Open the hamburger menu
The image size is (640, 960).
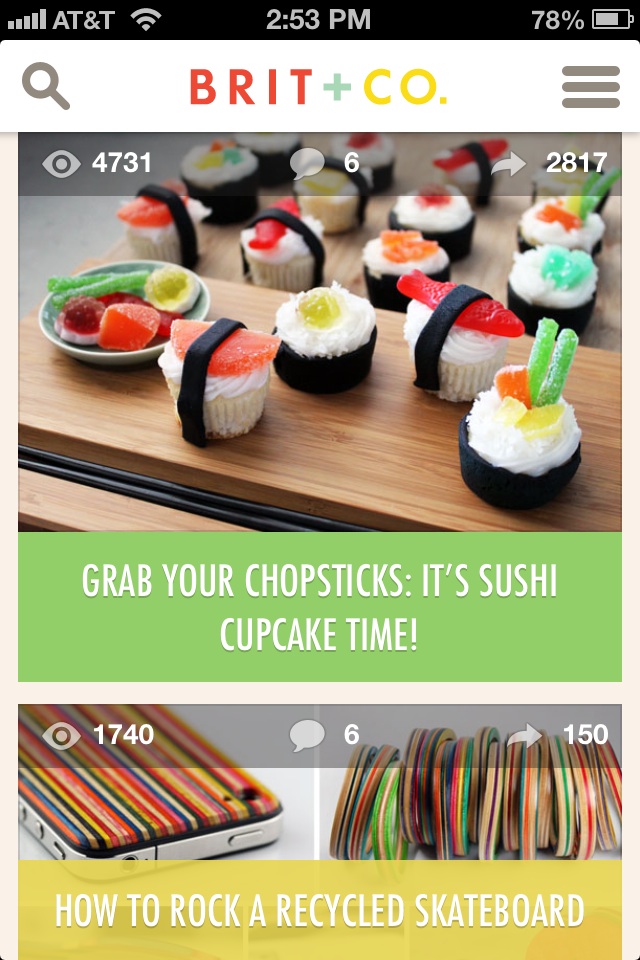click(591, 87)
